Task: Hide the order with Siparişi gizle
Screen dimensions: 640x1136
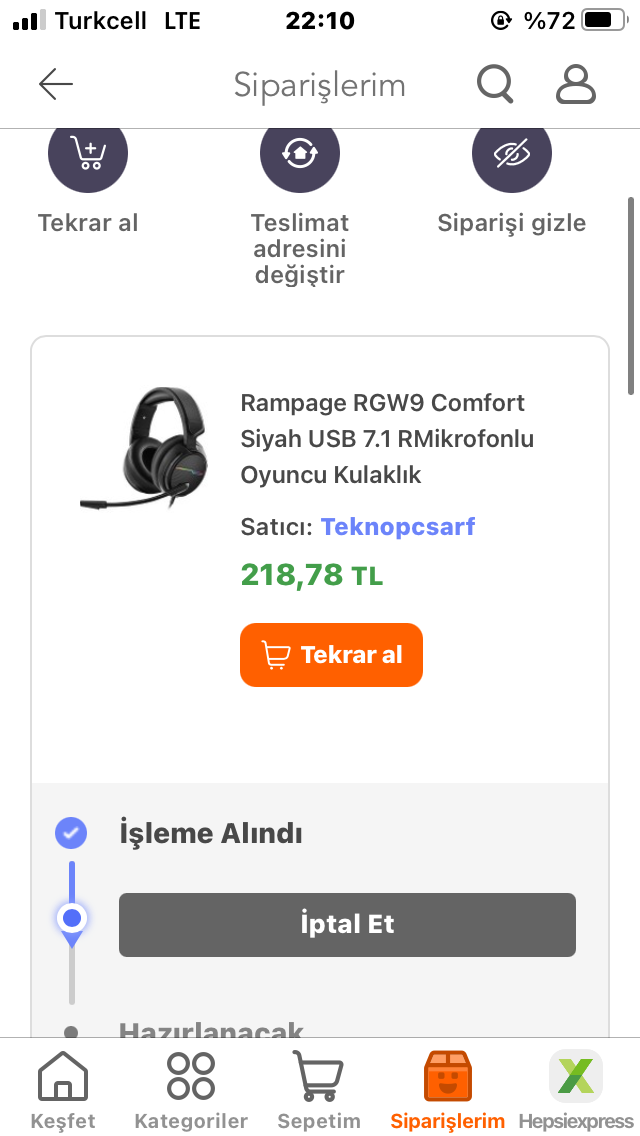Action: tap(512, 155)
